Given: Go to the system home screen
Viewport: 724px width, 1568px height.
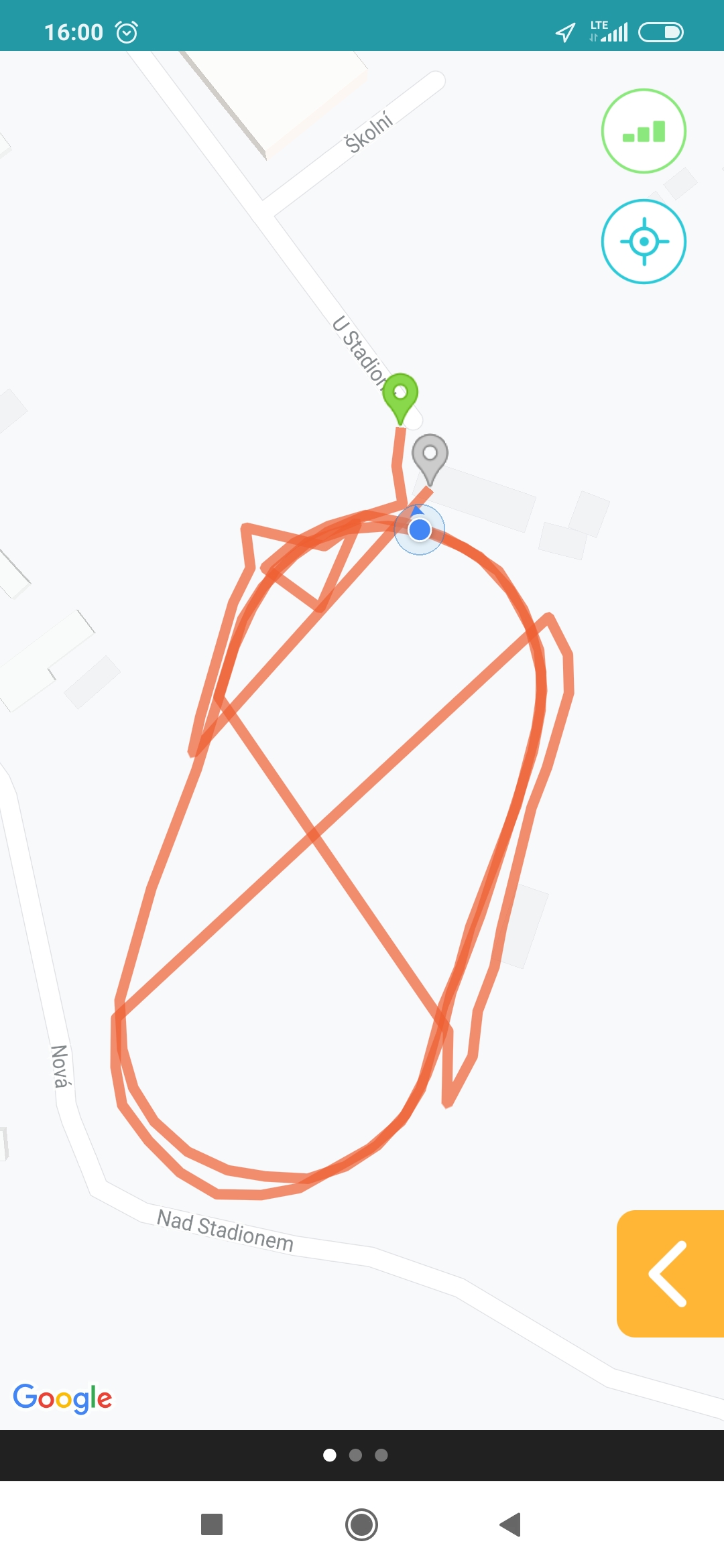Looking at the screenshot, I should pos(361,1524).
